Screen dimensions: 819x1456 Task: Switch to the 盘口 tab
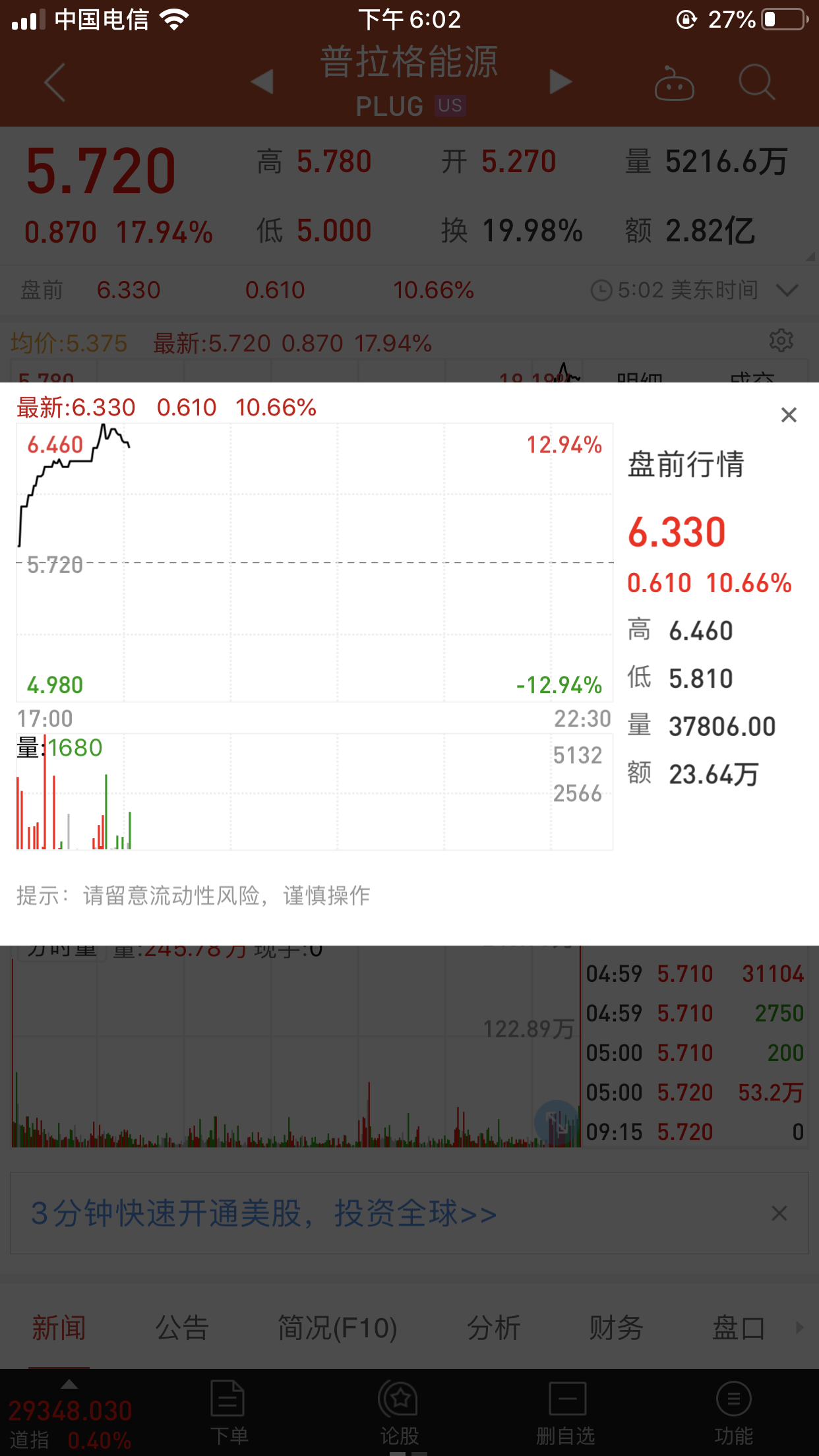point(739,1327)
